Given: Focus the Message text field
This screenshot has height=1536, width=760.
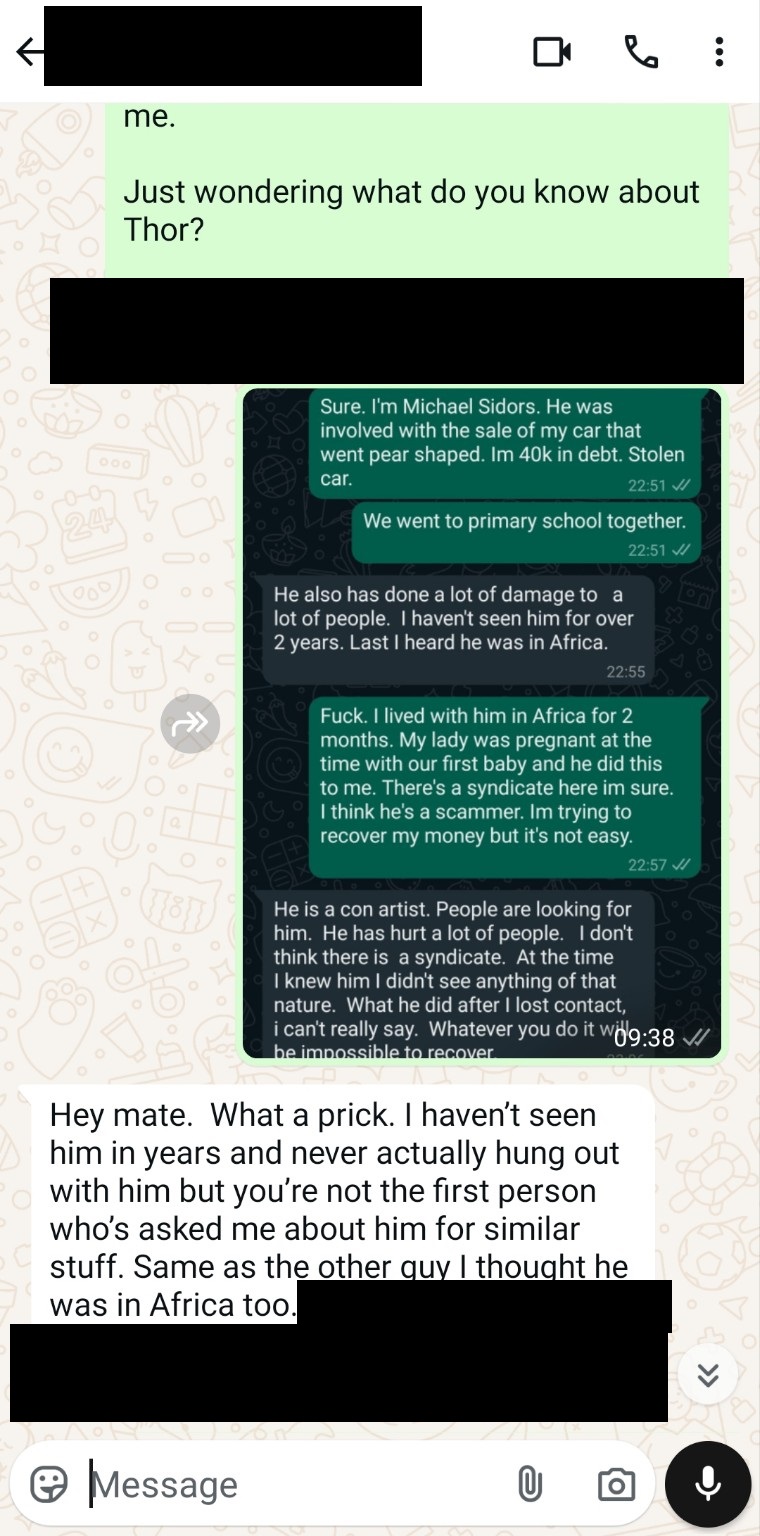Looking at the screenshot, I should pyautogui.click(x=290, y=1485).
